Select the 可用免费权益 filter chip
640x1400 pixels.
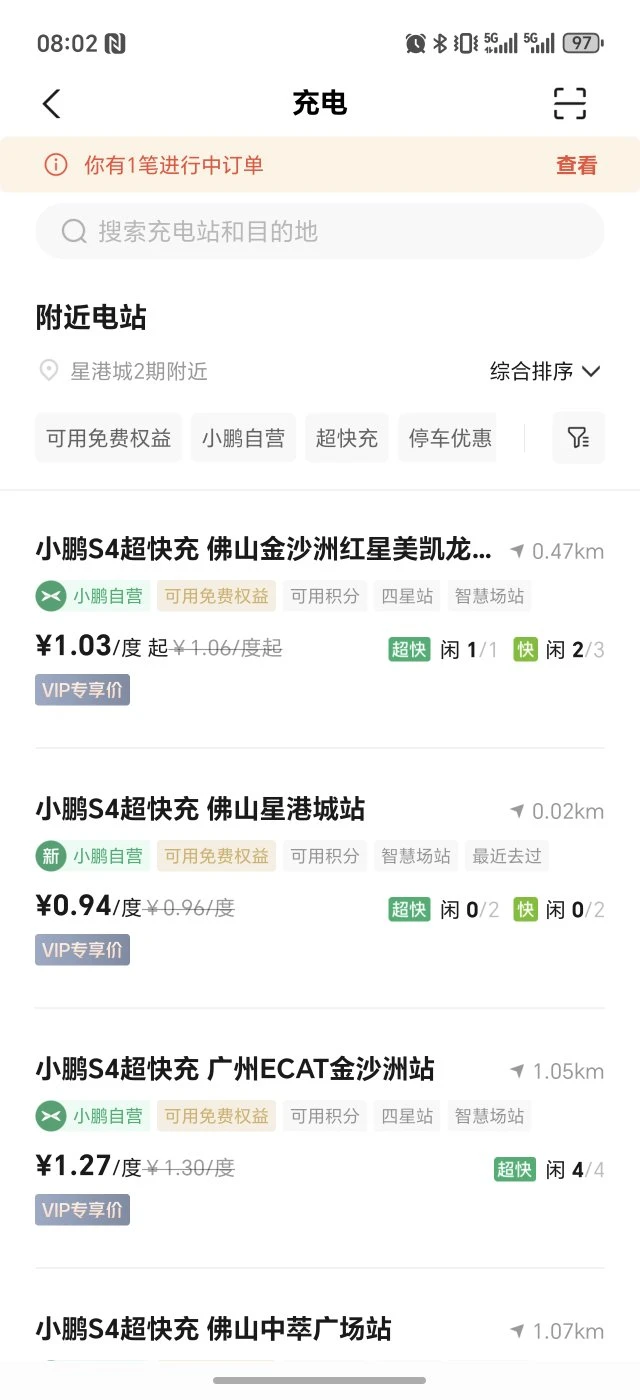pos(109,438)
